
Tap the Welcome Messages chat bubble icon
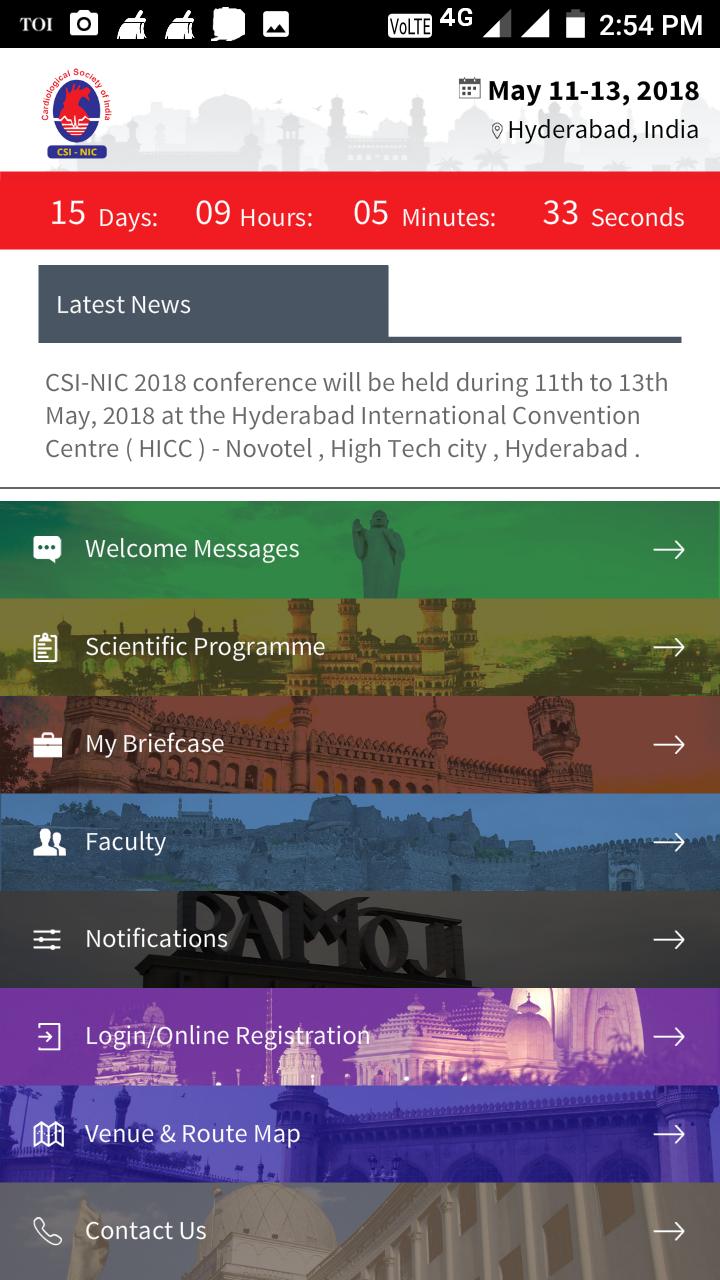click(46, 548)
